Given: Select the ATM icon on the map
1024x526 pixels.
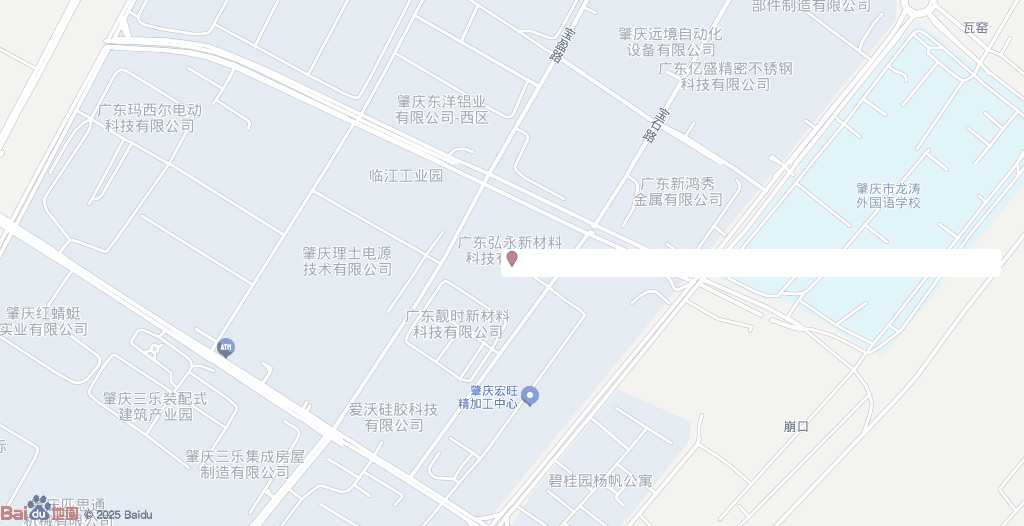Looking at the screenshot, I should point(226,348).
